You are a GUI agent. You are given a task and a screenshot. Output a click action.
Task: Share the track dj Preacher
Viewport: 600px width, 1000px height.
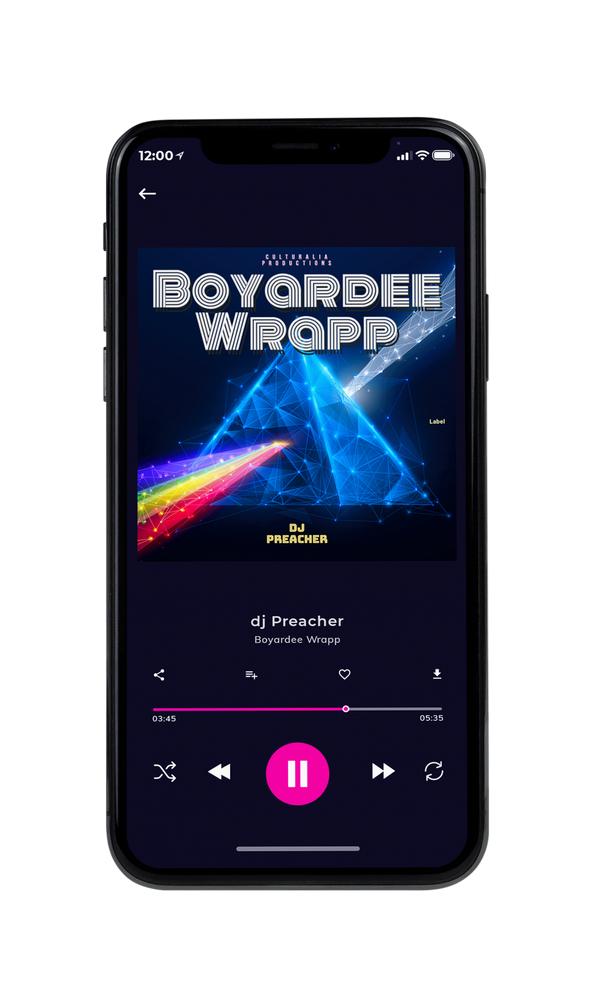pos(159,675)
